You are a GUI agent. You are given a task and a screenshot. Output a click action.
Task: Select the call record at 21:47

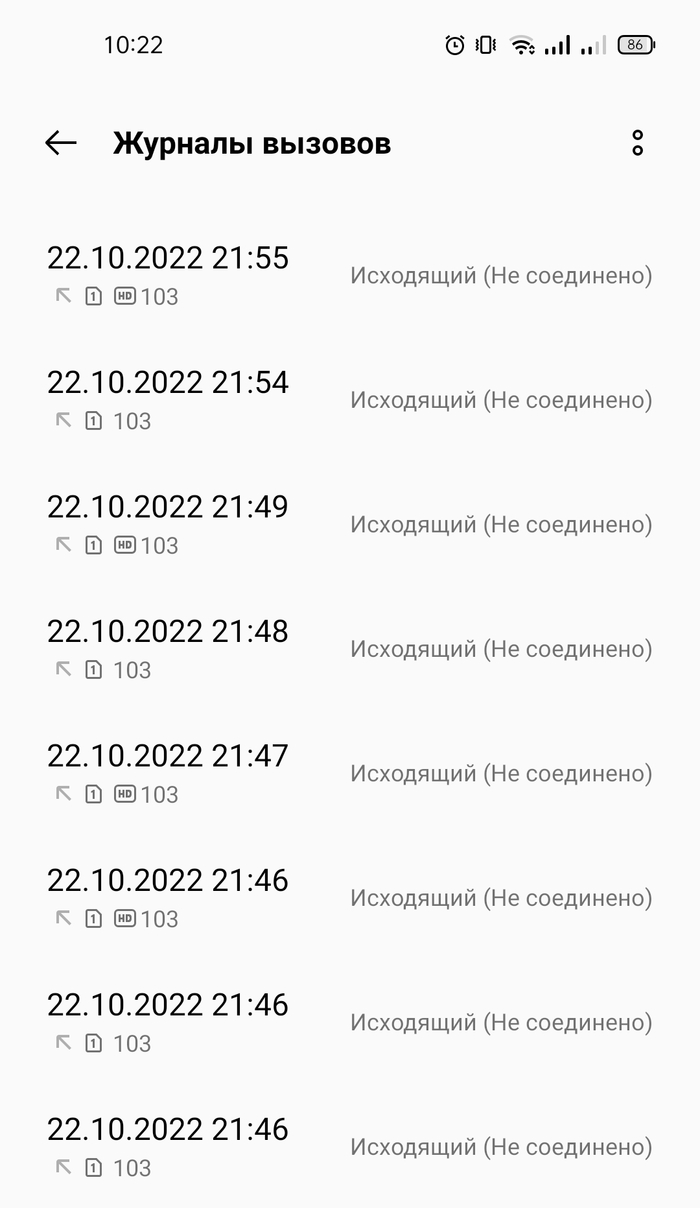pos(350,773)
